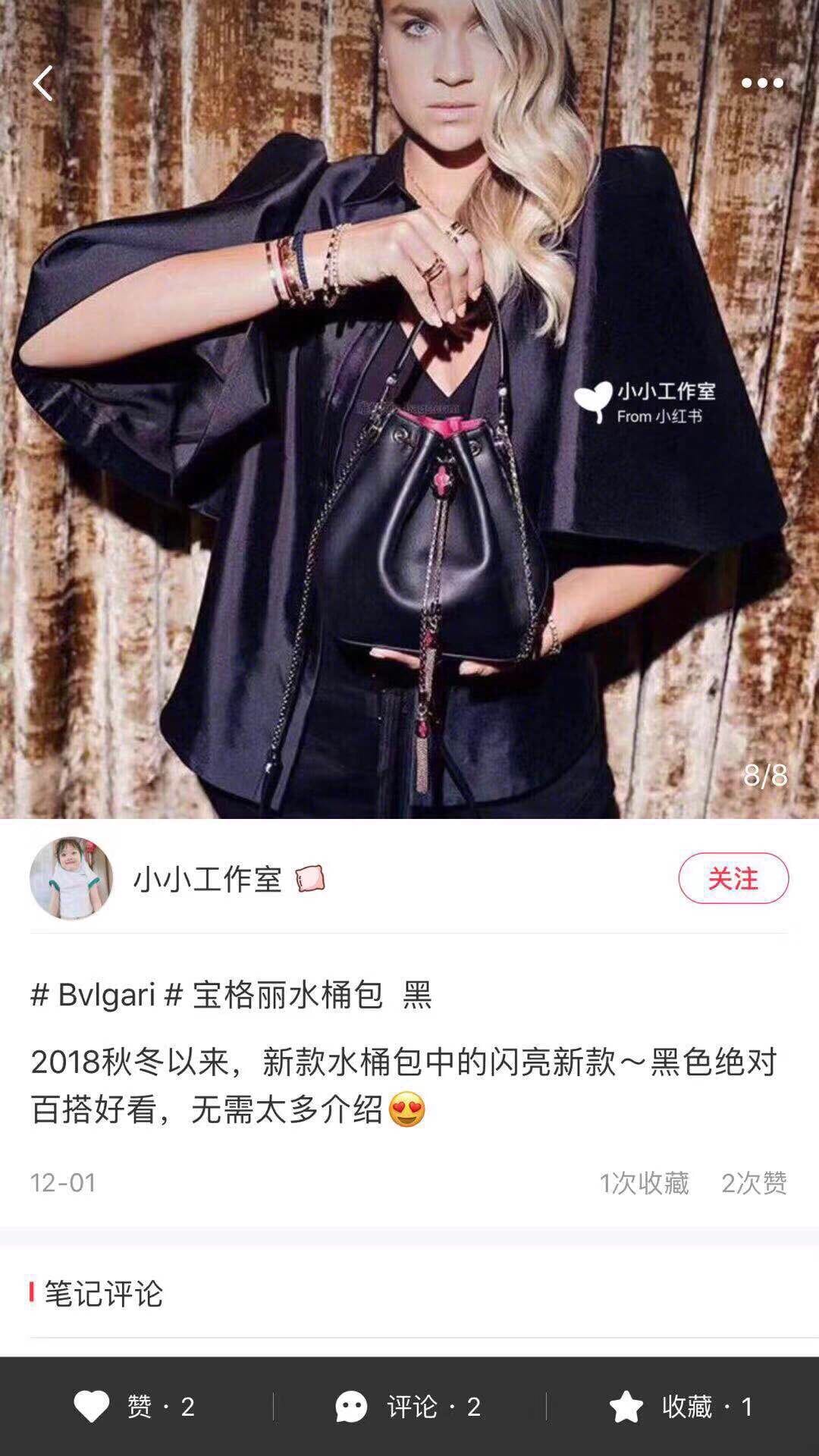This screenshot has width=819, height=1456.
Task: Go back using the top-left arrow
Action: 43,83
